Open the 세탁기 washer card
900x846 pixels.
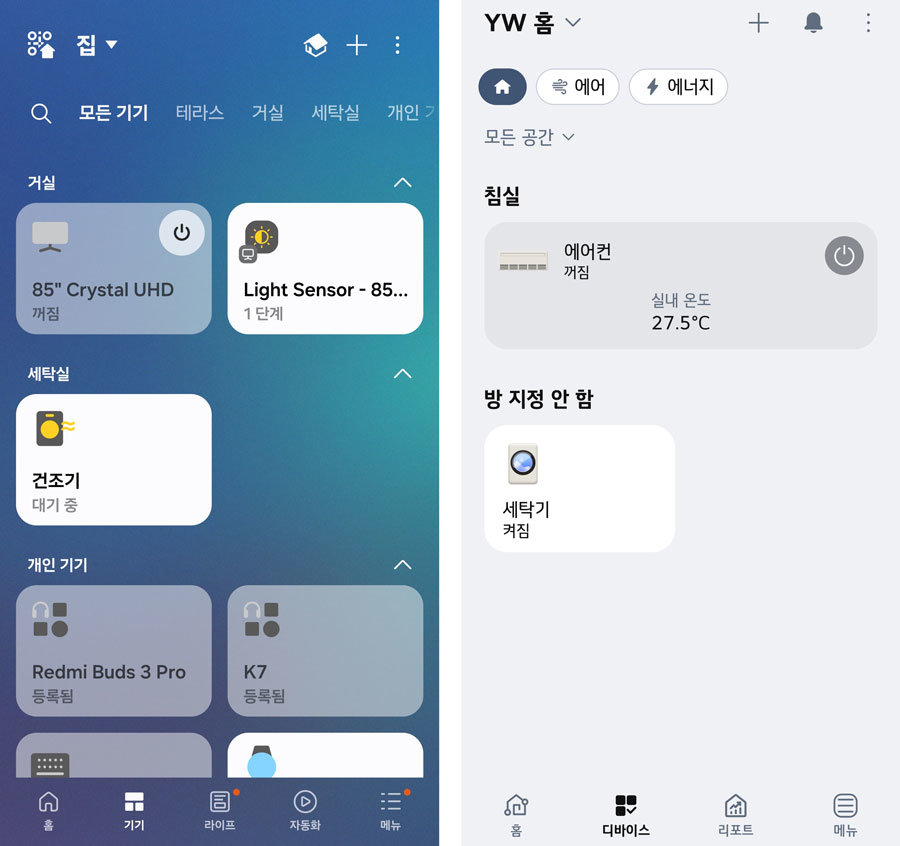[579, 488]
